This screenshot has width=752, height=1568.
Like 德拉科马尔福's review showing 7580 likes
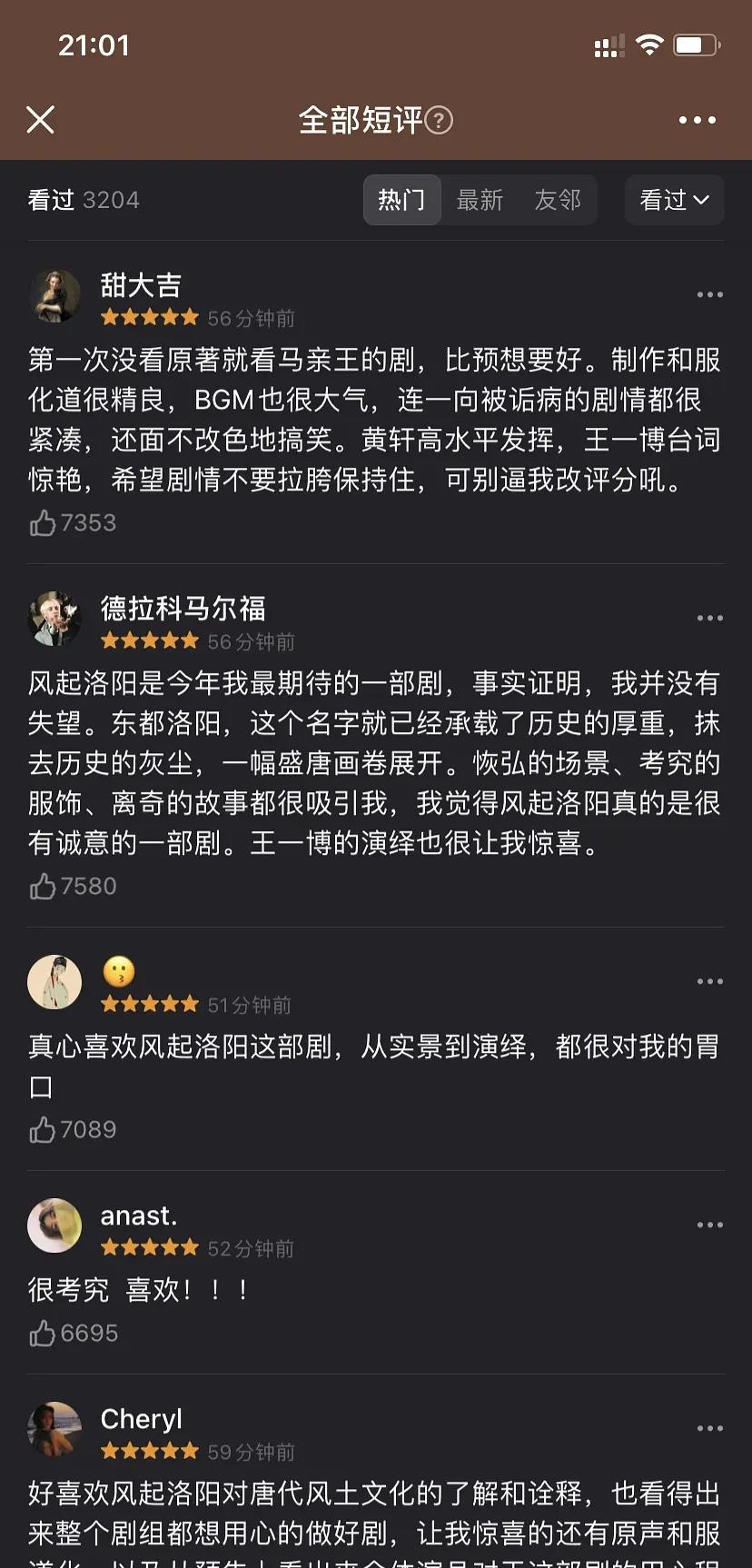click(x=41, y=886)
